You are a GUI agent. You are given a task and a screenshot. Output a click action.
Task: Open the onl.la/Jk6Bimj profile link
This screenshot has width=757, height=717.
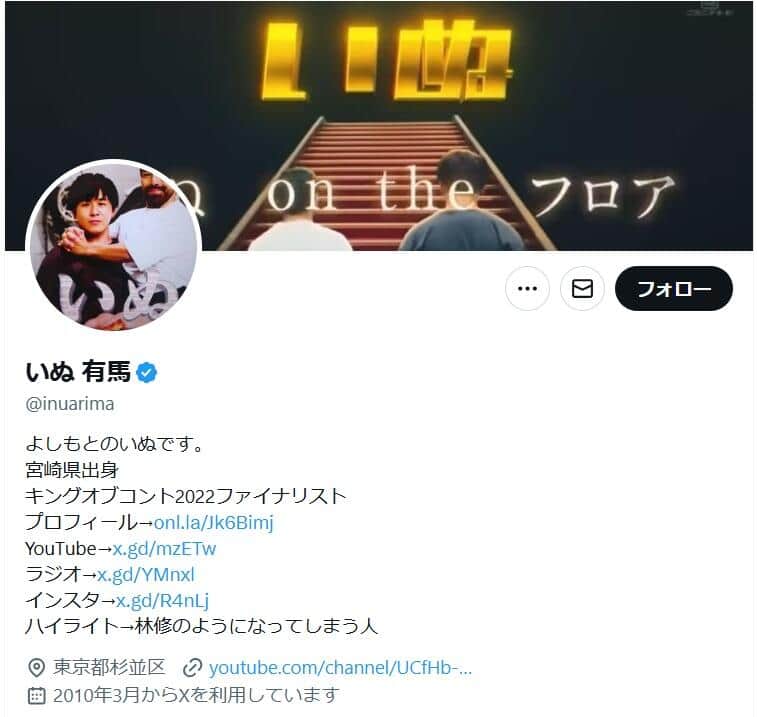click(213, 522)
